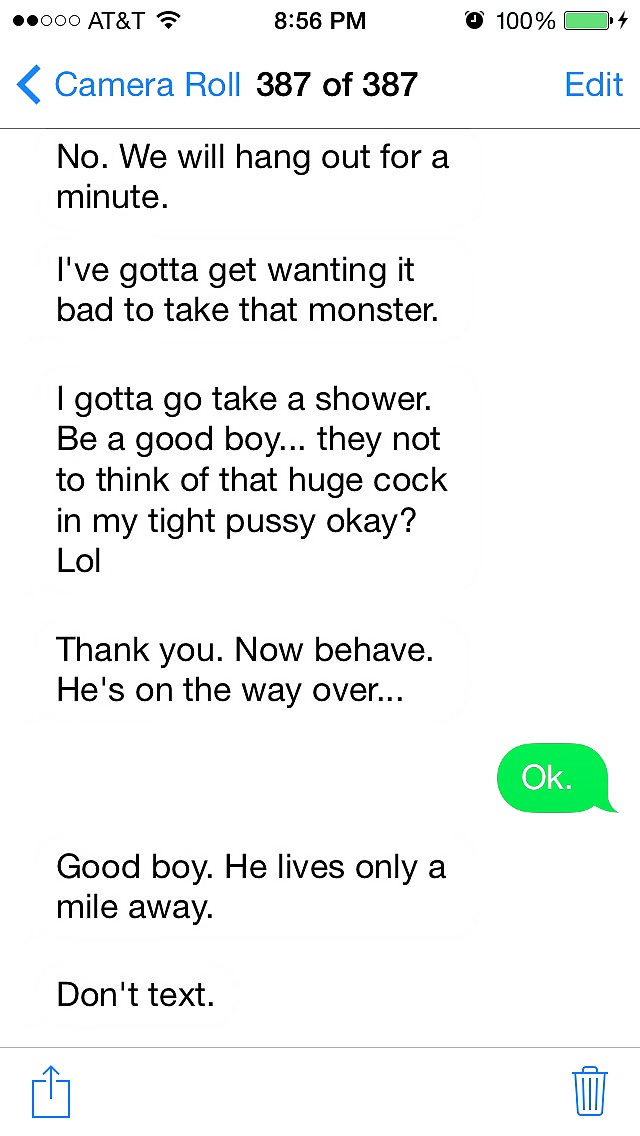Go back to Camera Roll

(128, 85)
